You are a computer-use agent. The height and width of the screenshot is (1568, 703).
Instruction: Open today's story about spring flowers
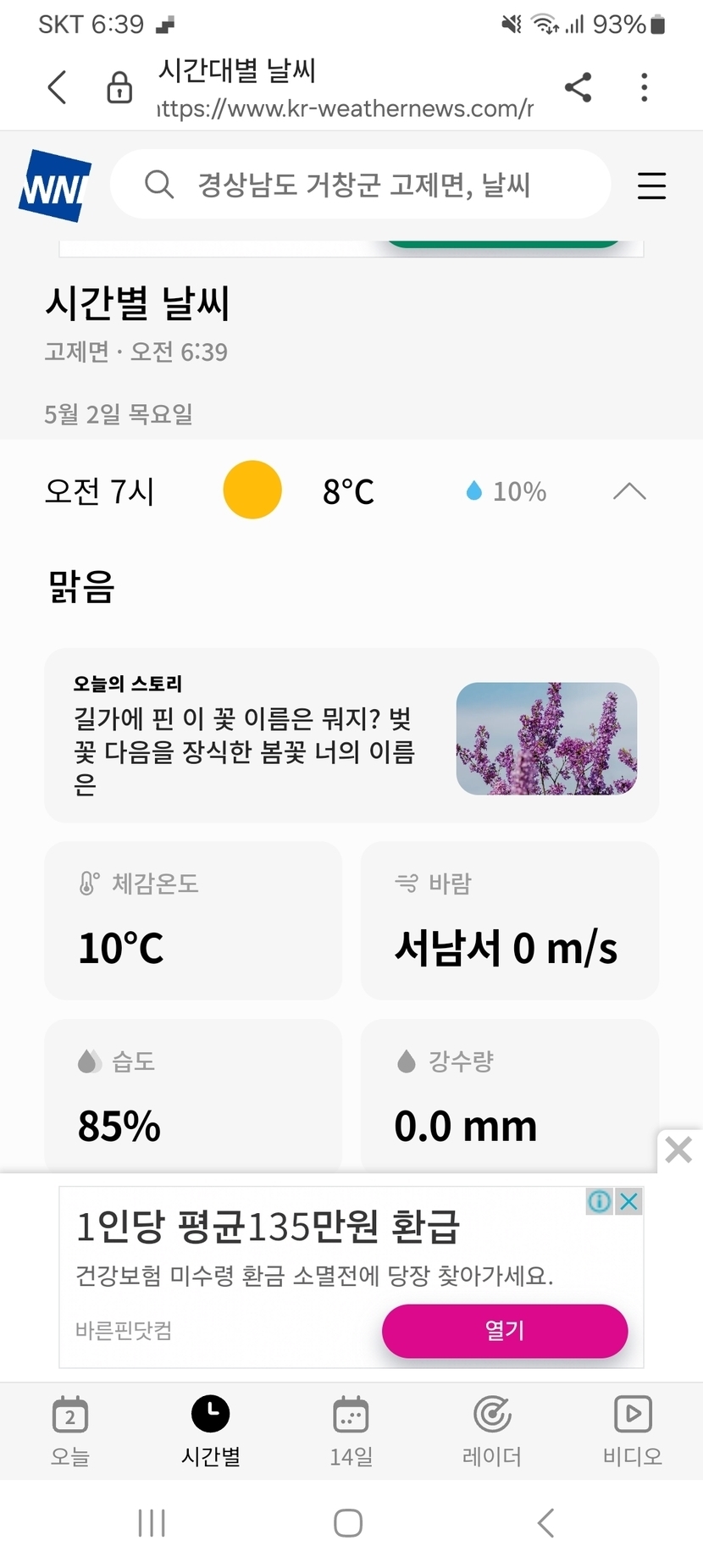351,735
